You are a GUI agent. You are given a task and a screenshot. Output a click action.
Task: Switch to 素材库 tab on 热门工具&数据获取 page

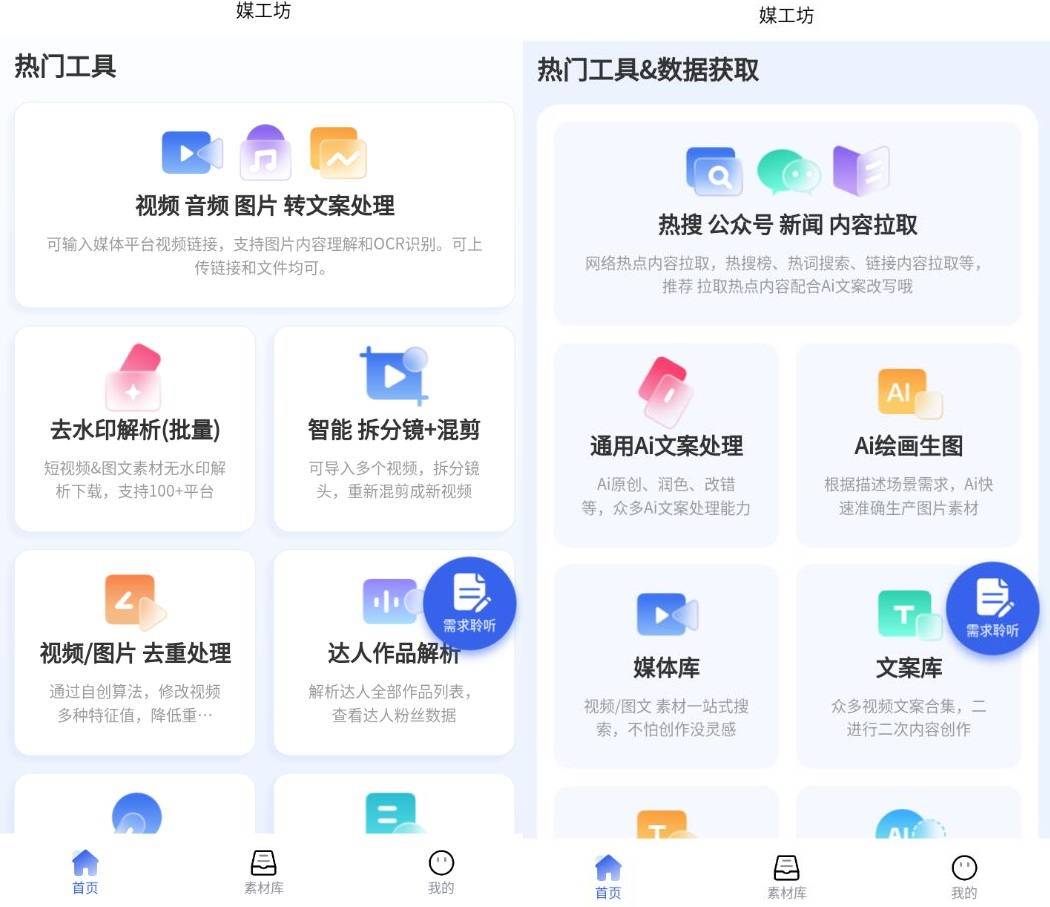pos(787,876)
